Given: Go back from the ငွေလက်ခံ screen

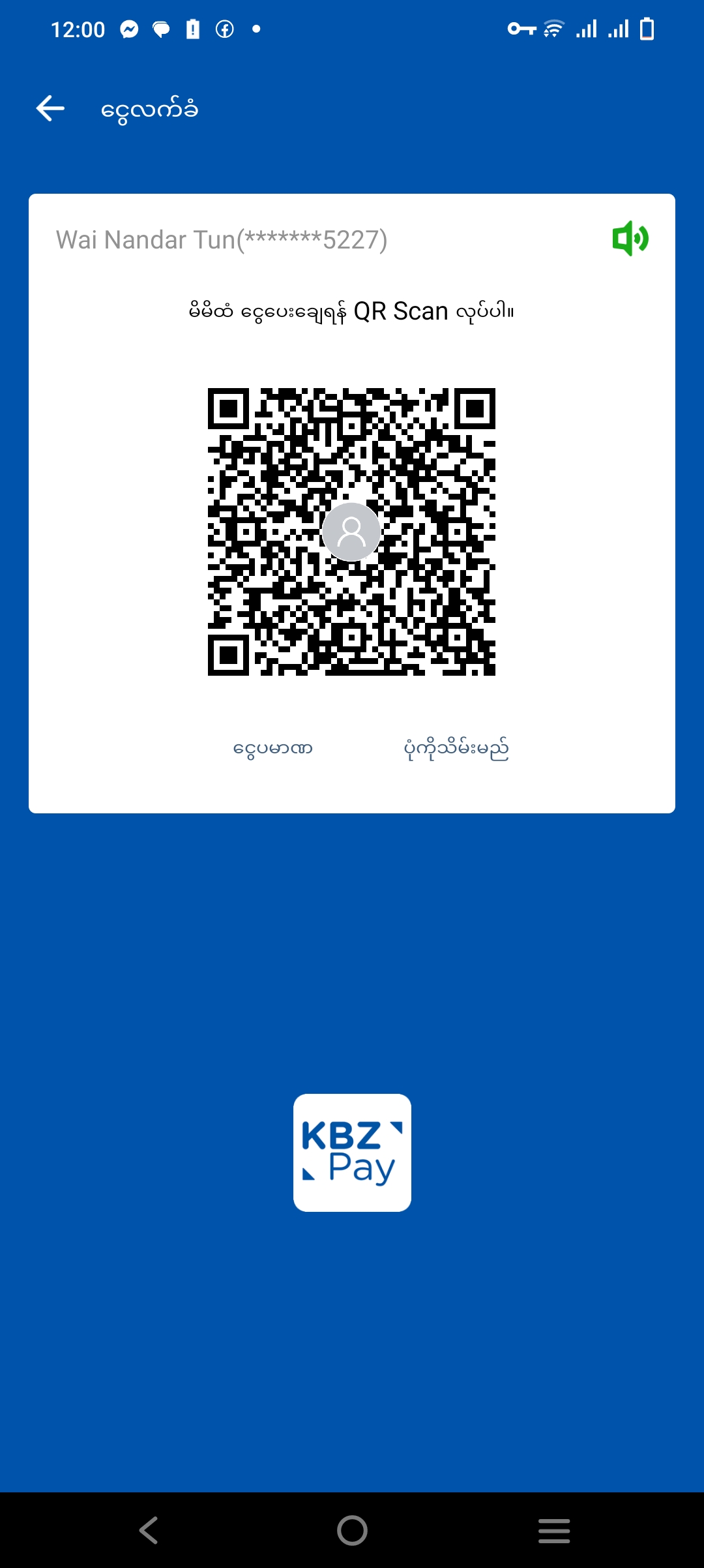Looking at the screenshot, I should tap(50, 108).
